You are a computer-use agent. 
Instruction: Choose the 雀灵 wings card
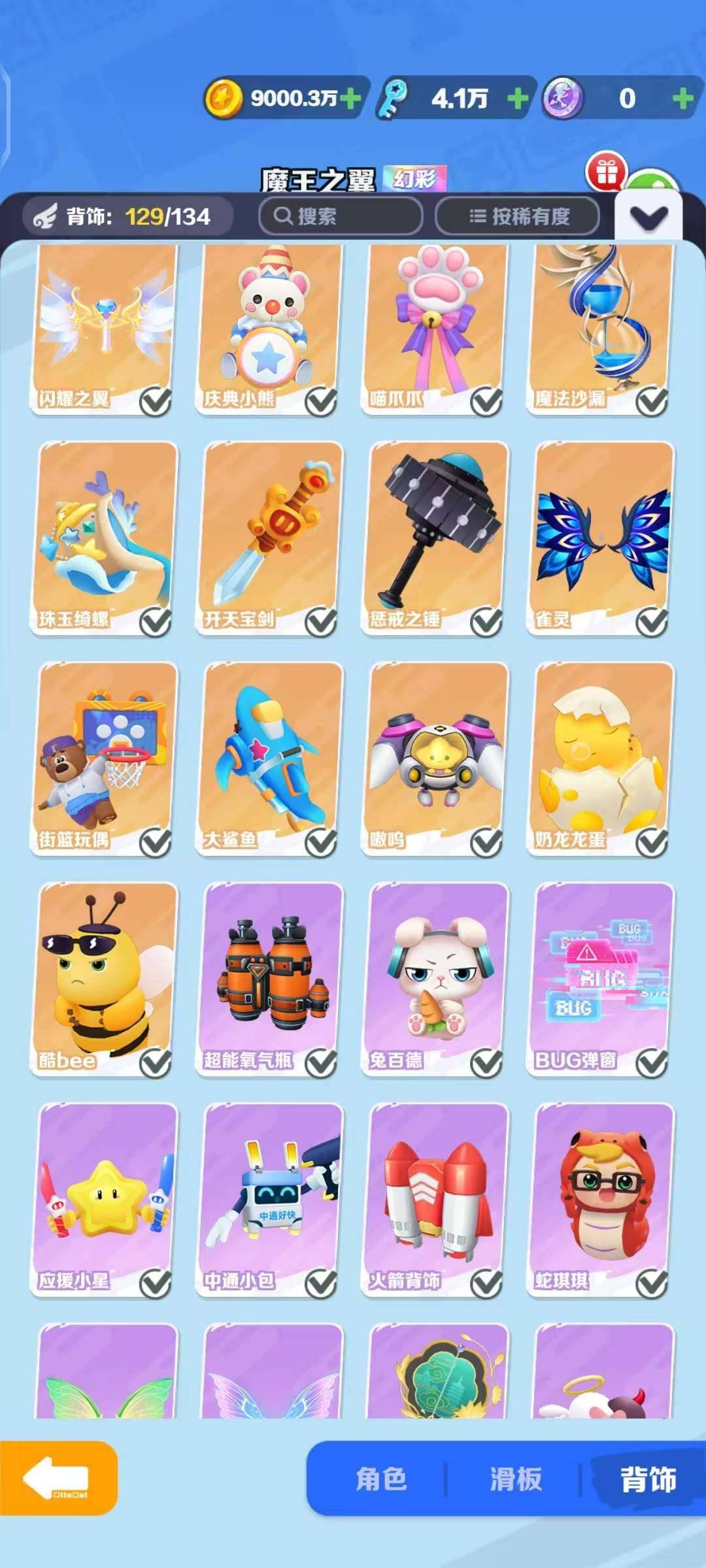point(601,539)
